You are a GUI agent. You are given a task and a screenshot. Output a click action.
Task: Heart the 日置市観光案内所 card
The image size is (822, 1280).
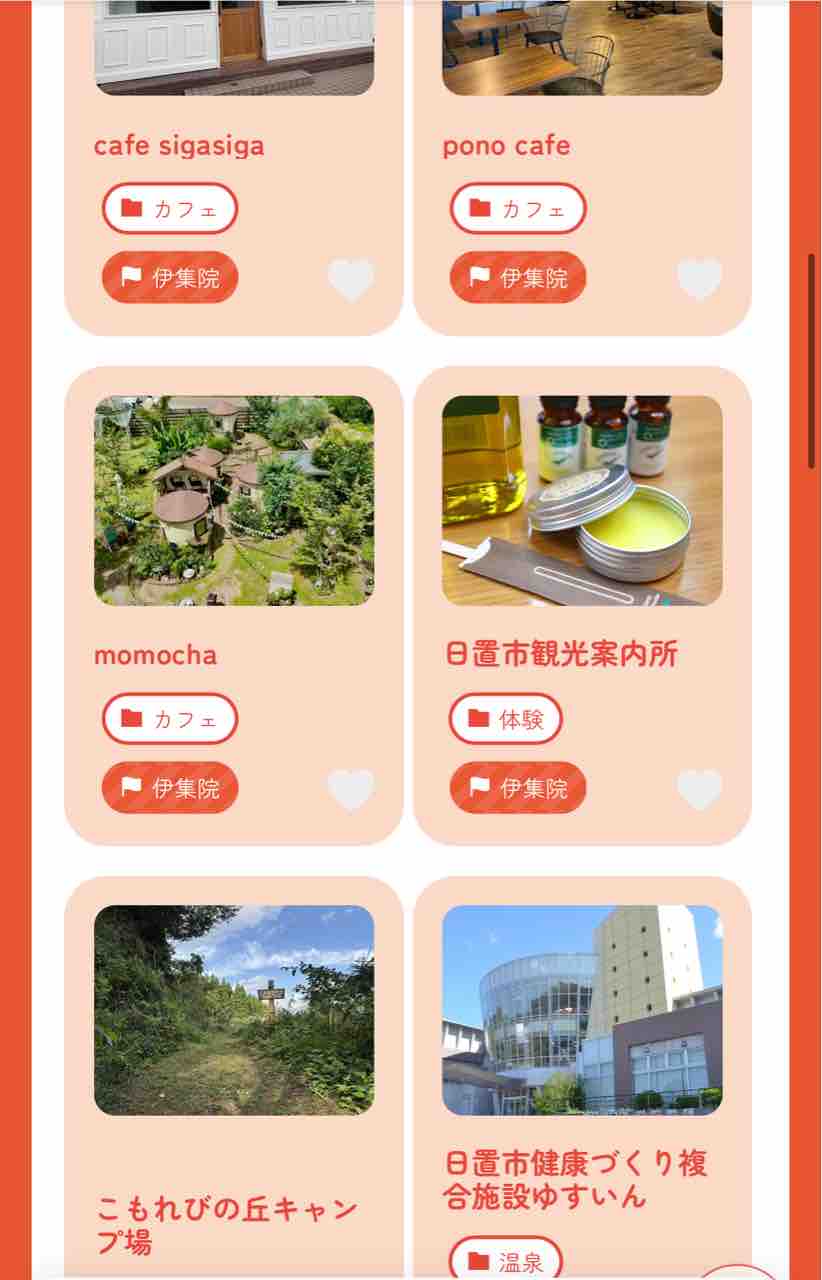(699, 789)
